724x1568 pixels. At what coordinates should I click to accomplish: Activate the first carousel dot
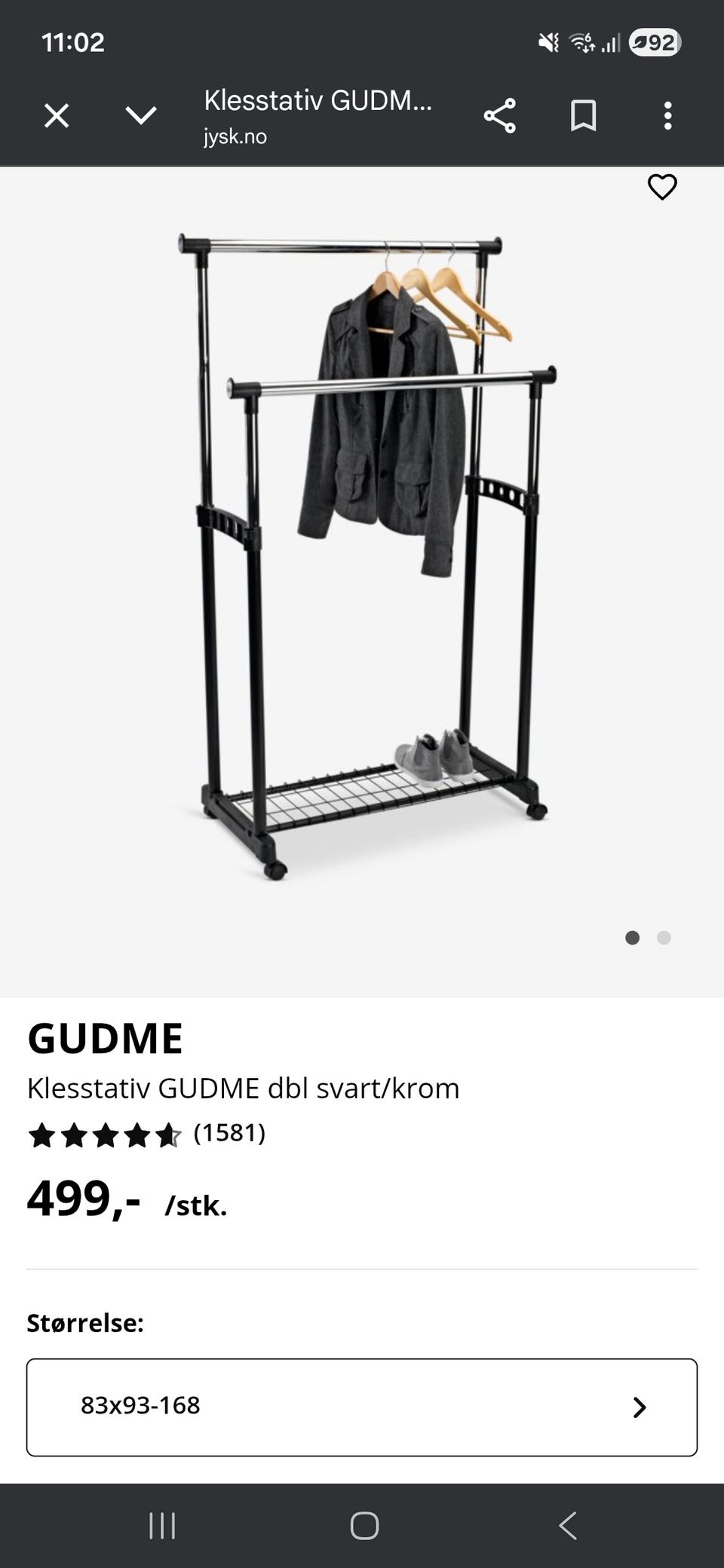click(632, 939)
